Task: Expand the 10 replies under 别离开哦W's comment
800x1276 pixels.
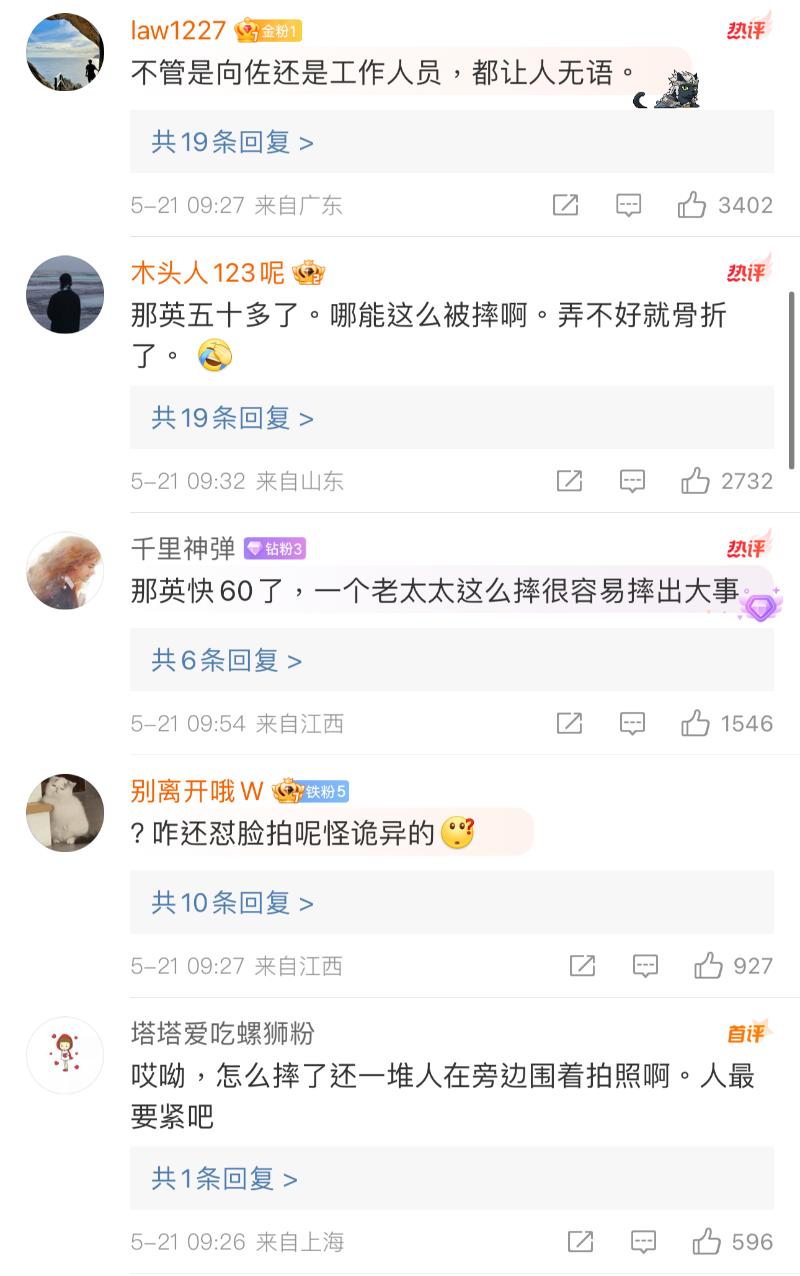Action: 233,903
